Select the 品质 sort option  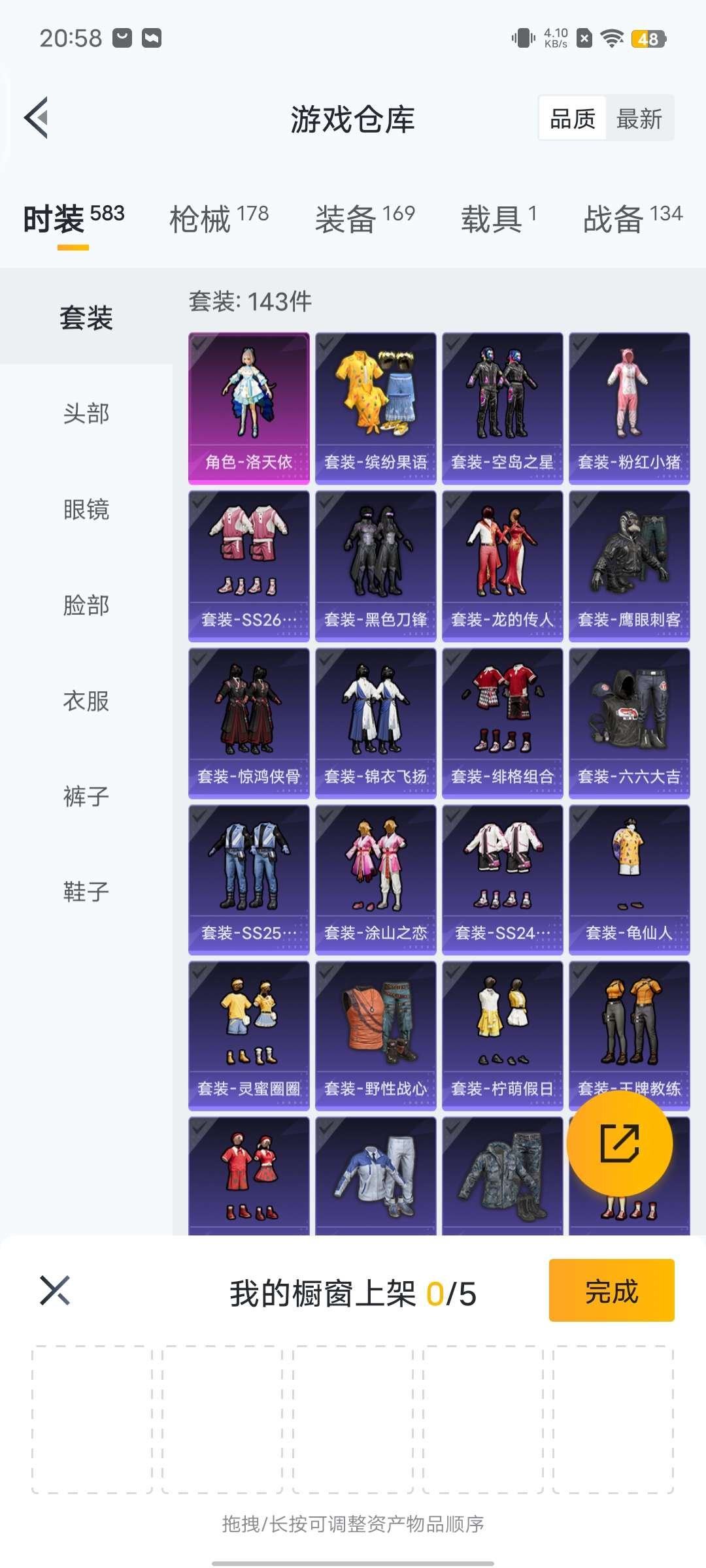point(573,119)
